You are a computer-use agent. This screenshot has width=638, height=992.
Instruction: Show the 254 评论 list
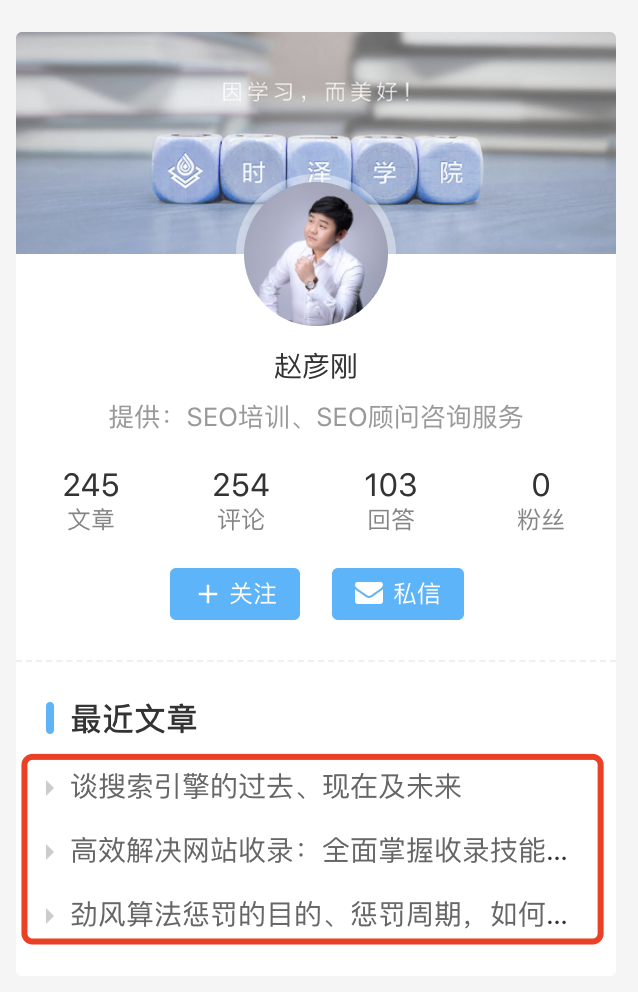click(x=241, y=500)
